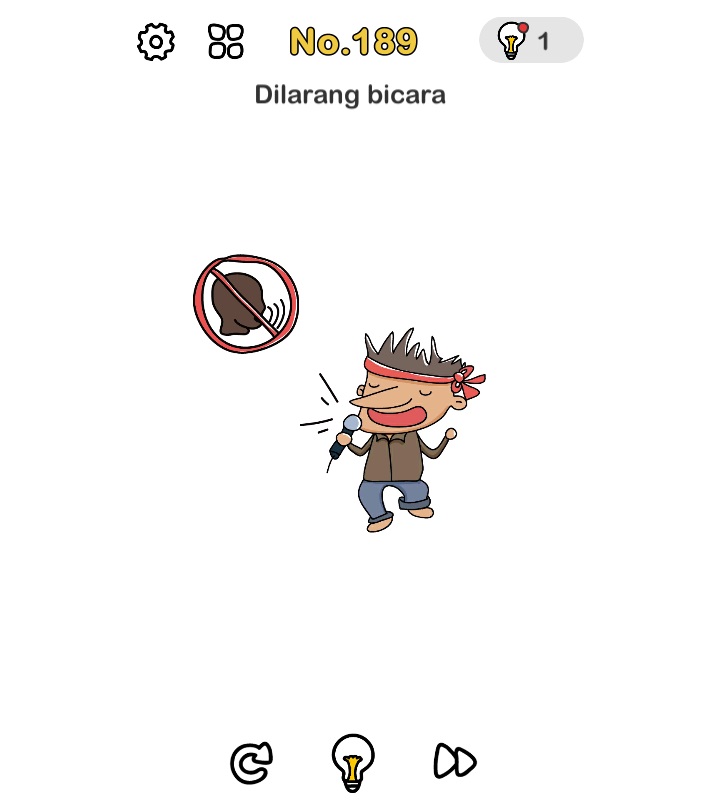Open the level selection grid
The width and height of the screenshot is (722, 800).
tap(226, 41)
